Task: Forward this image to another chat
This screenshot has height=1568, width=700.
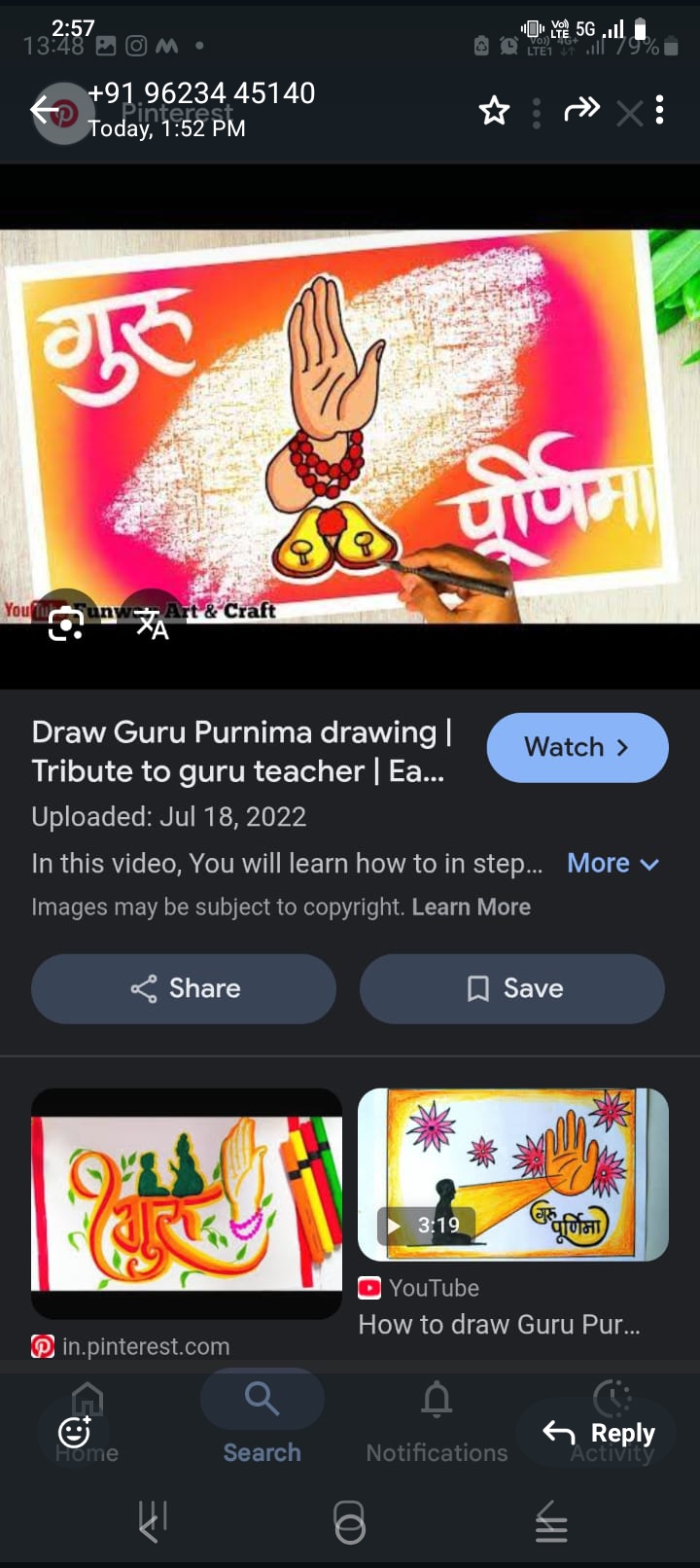Action: click(x=581, y=109)
